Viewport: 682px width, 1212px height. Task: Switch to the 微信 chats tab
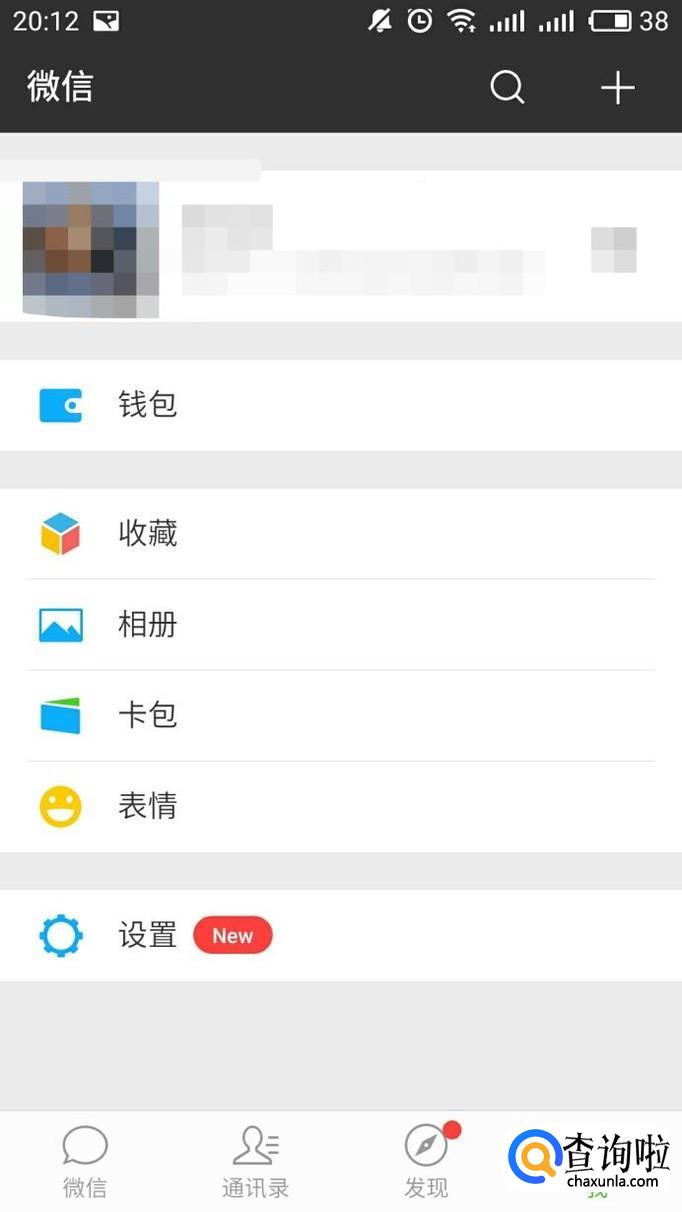(85, 1162)
